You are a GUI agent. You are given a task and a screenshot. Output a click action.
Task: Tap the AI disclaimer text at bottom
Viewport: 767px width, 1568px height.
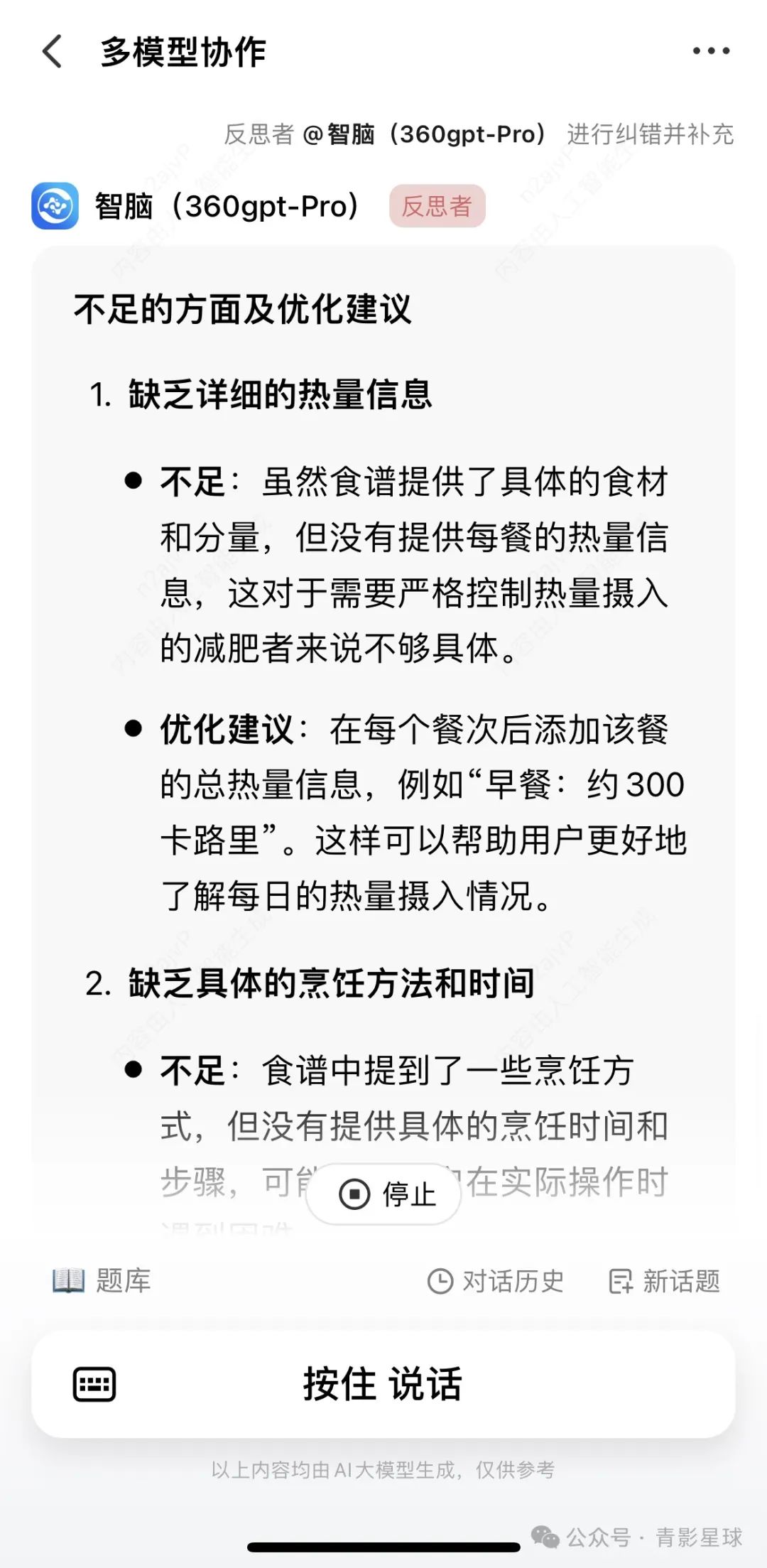(x=383, y=1466)
